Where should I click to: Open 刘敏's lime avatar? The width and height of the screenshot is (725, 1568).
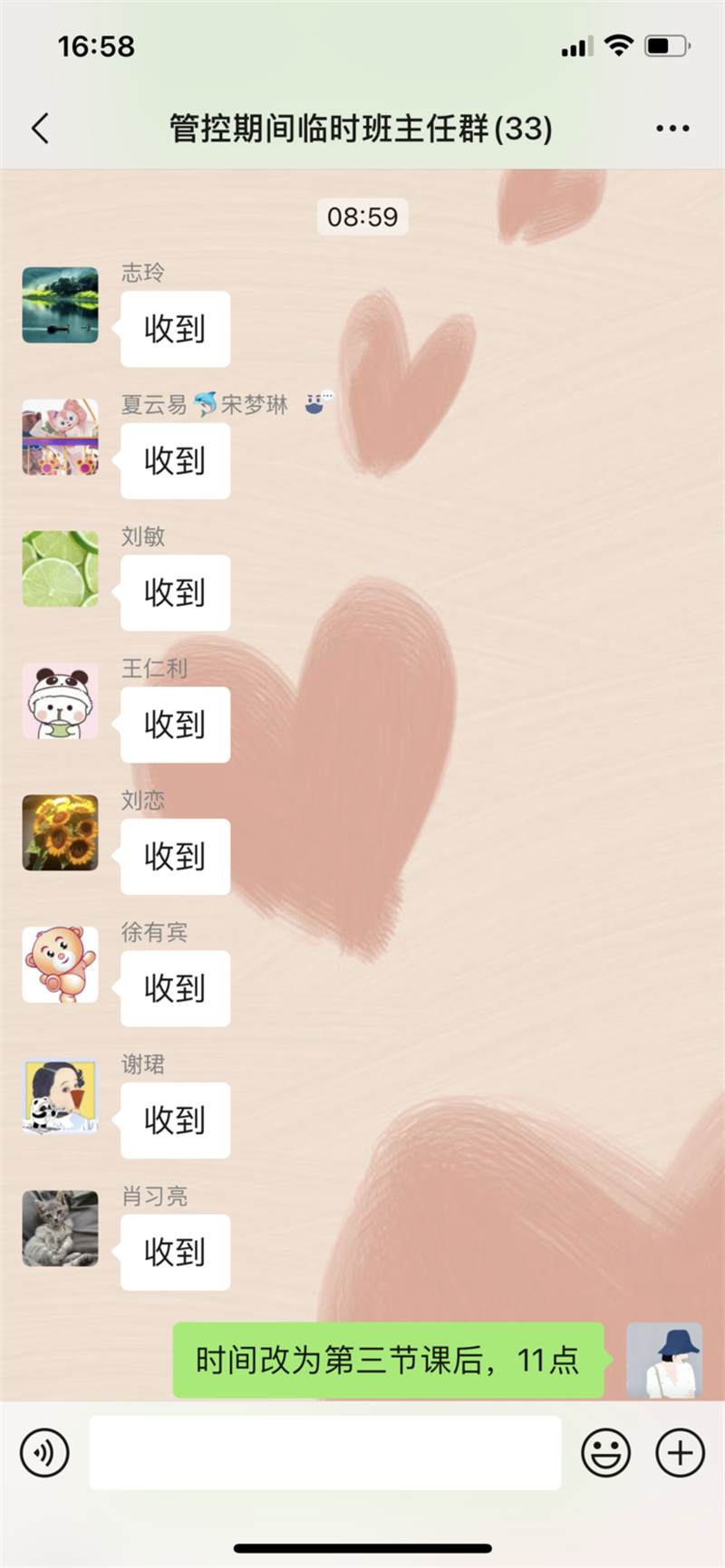click(60, 568)
